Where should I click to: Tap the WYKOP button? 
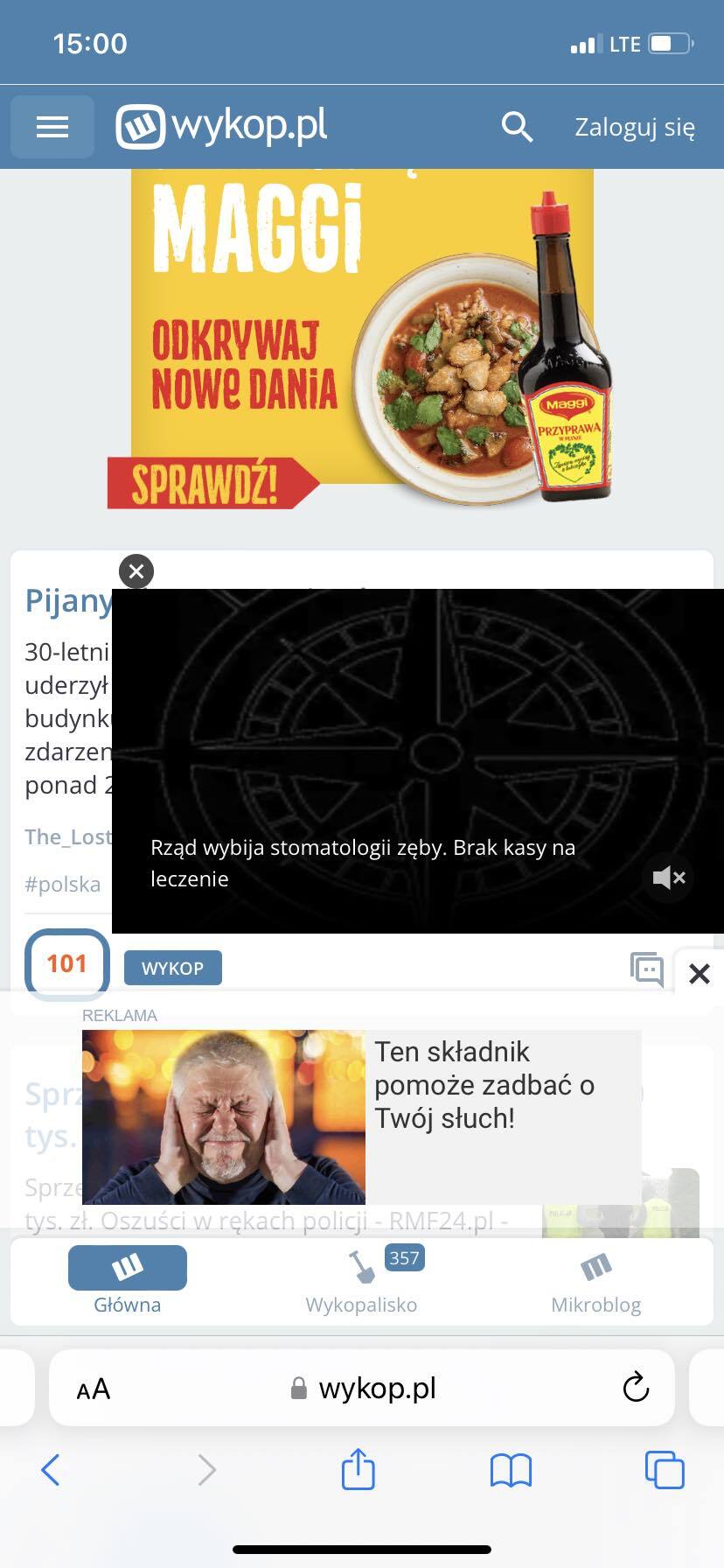coord(172,968)
